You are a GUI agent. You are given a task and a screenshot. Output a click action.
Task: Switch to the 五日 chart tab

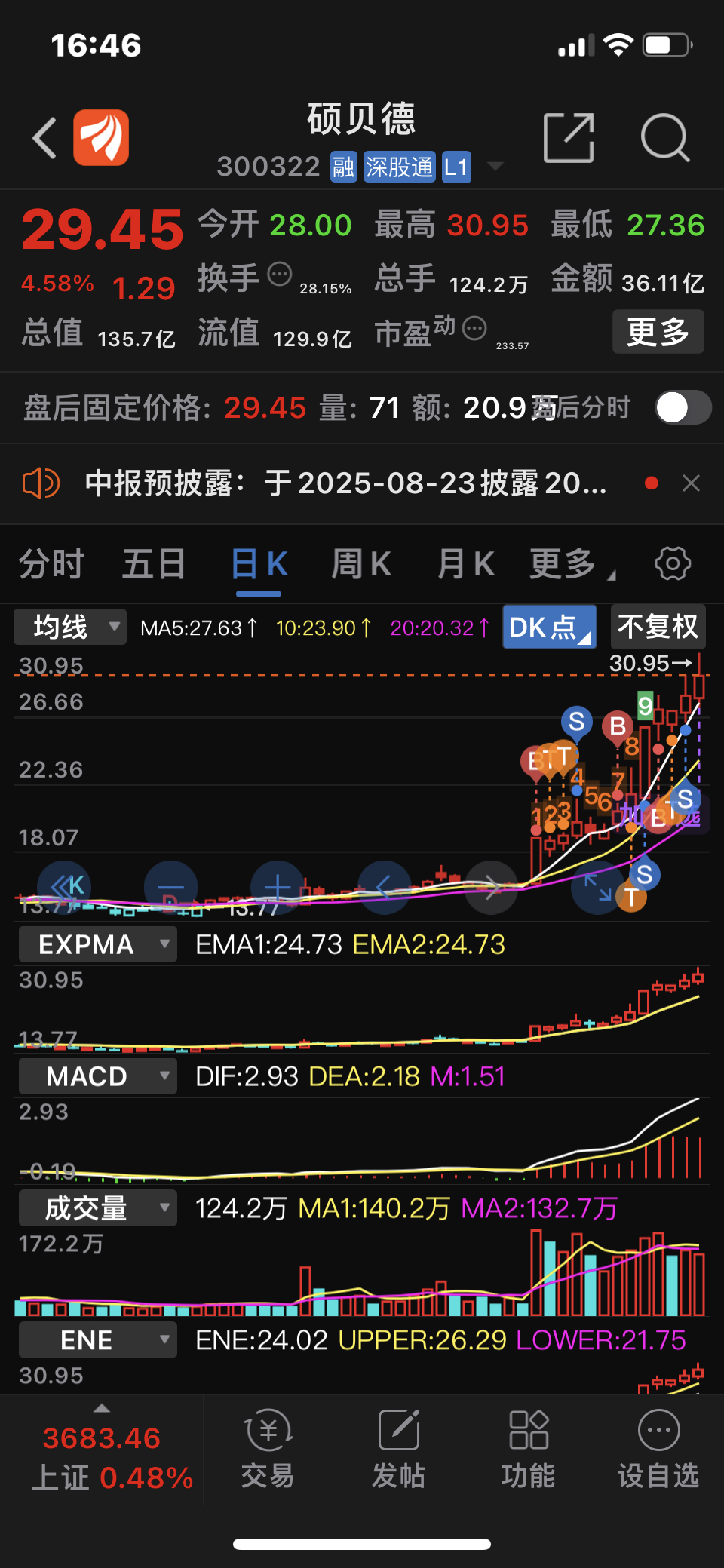click(154, 564)
